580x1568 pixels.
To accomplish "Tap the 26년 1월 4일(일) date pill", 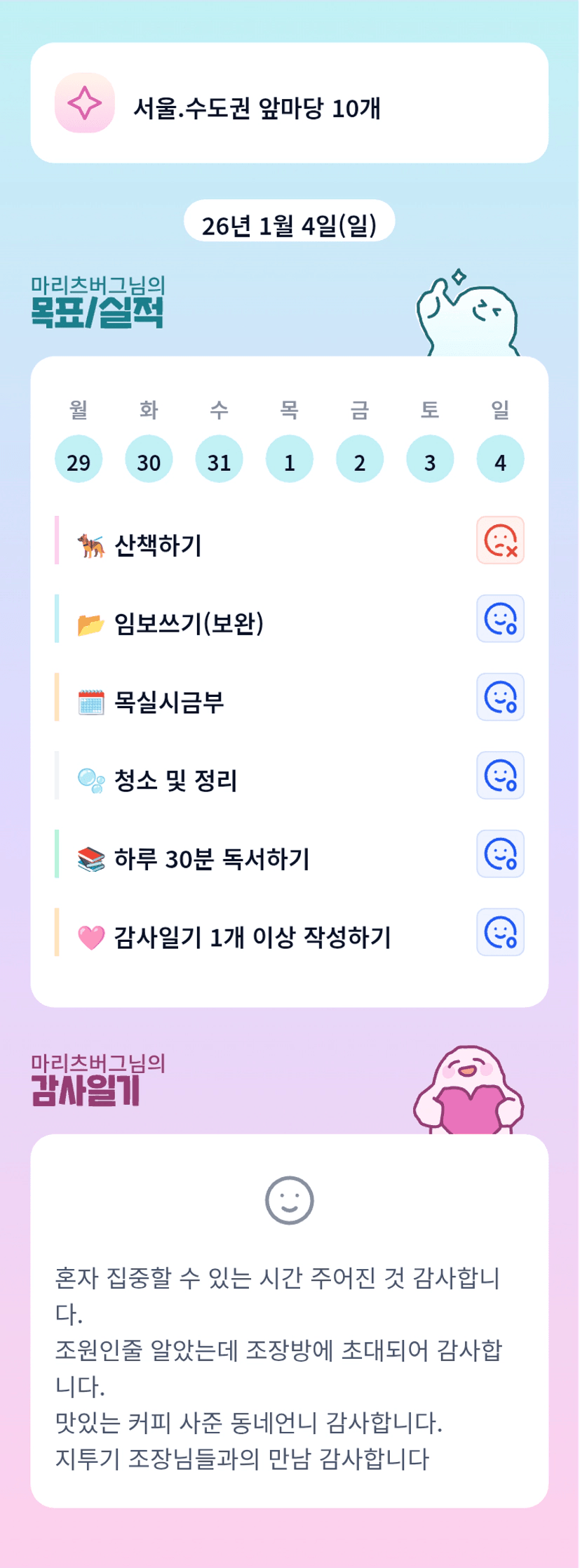I will [290, 222].
